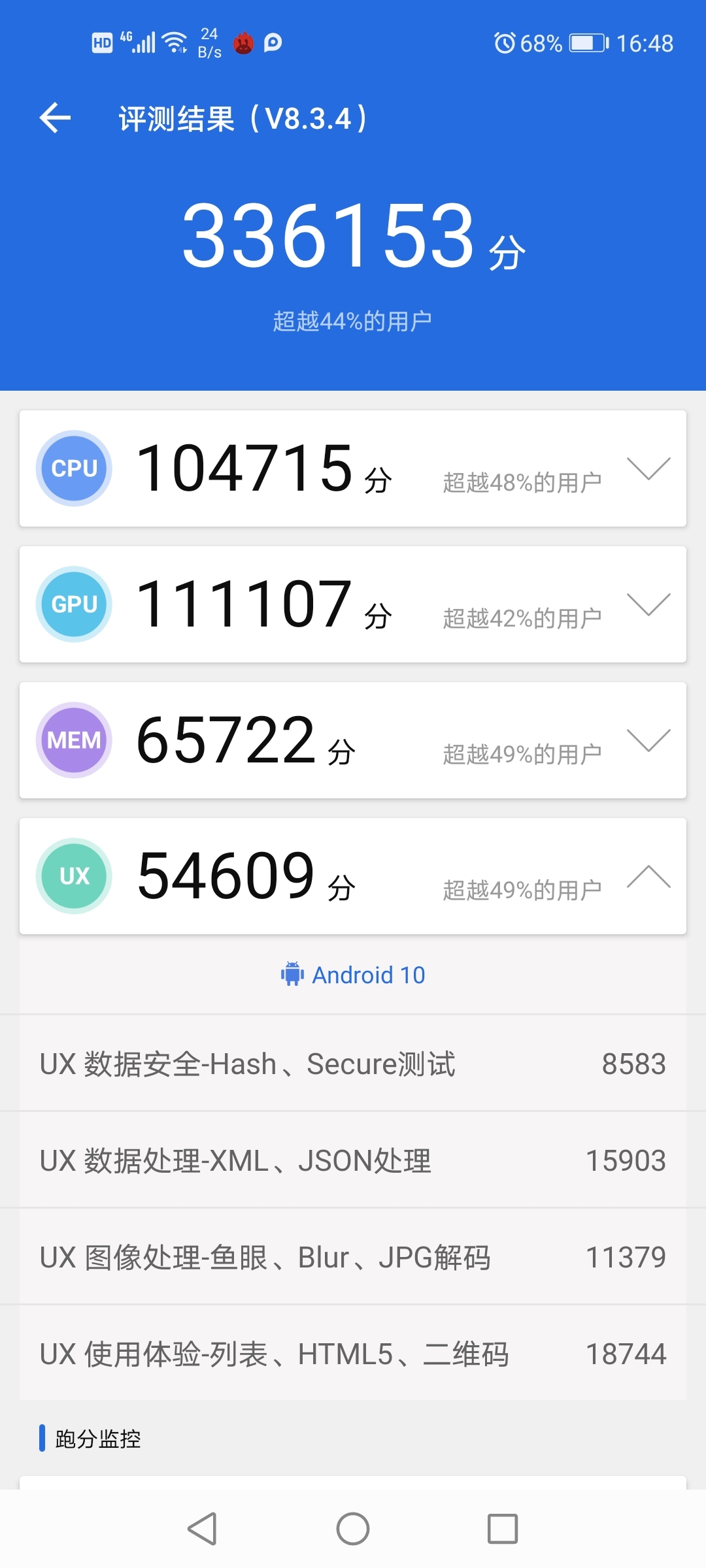
Task: Select the Android 10 label
Action: pos(368,974)
